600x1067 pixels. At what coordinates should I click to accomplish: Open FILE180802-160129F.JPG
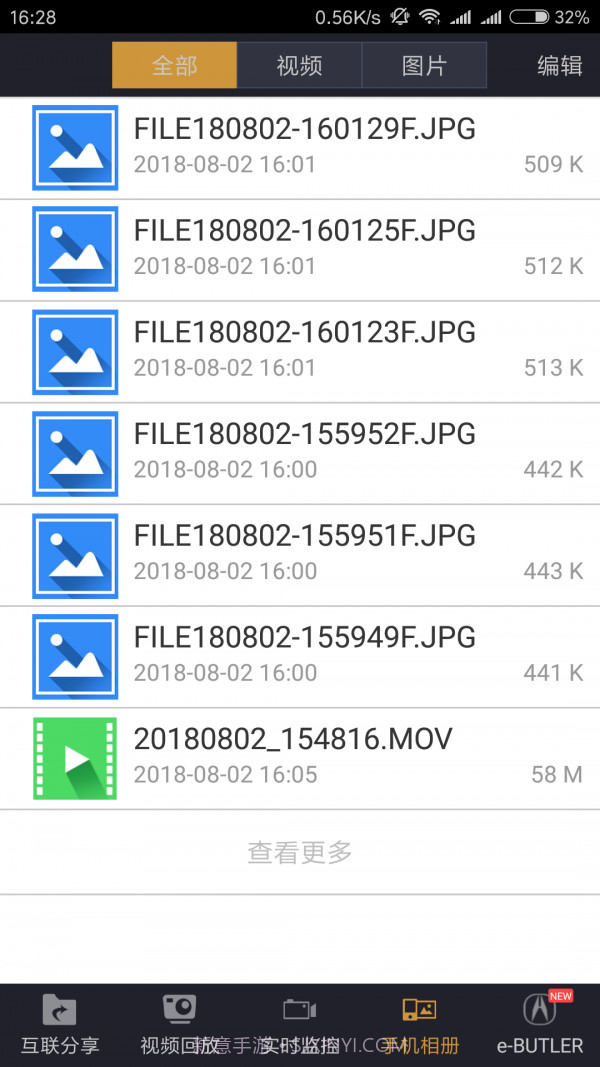(300, 147)
